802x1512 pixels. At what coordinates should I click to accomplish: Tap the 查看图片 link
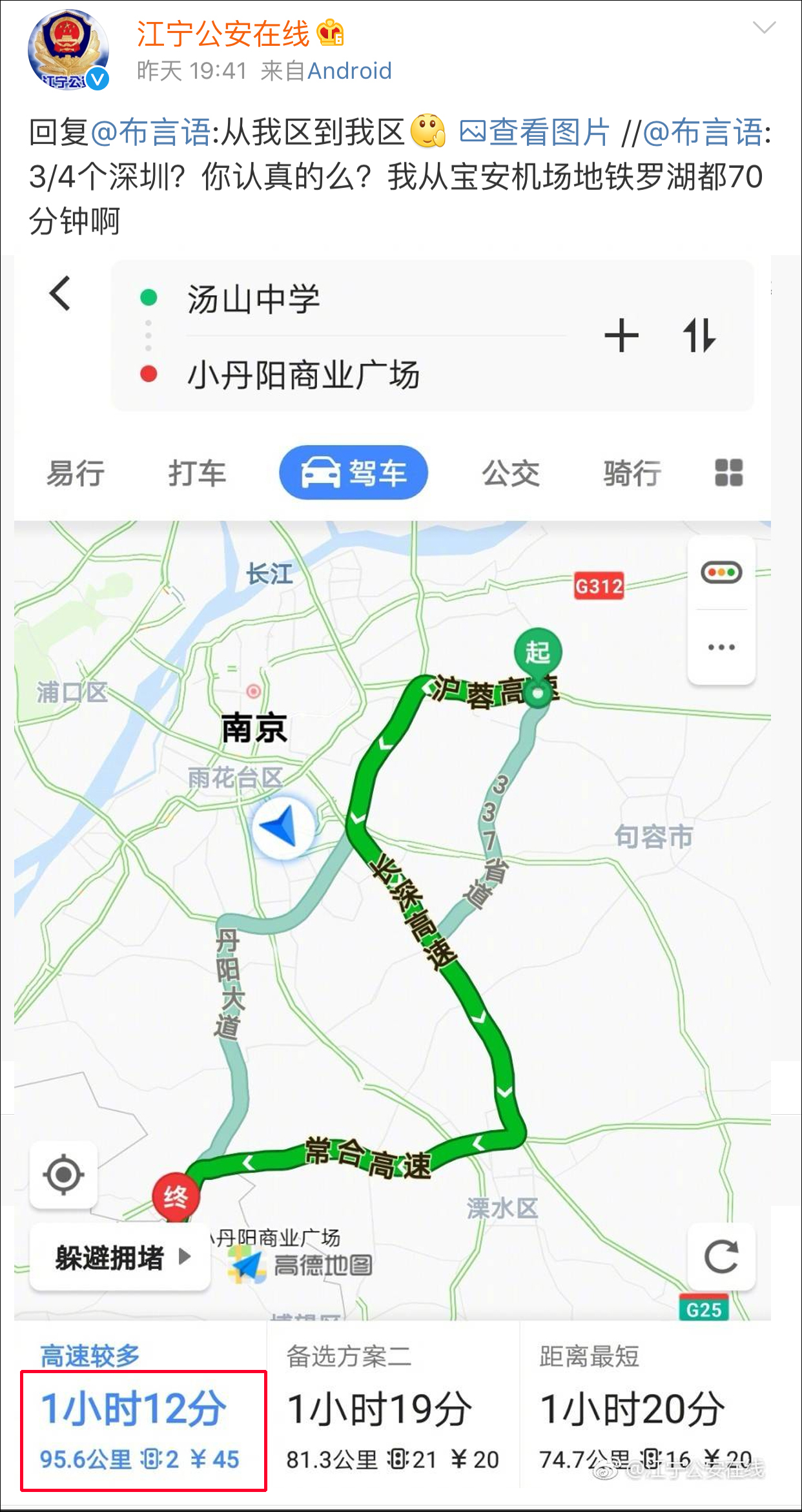pyautogui.click(x=535, y=133)
